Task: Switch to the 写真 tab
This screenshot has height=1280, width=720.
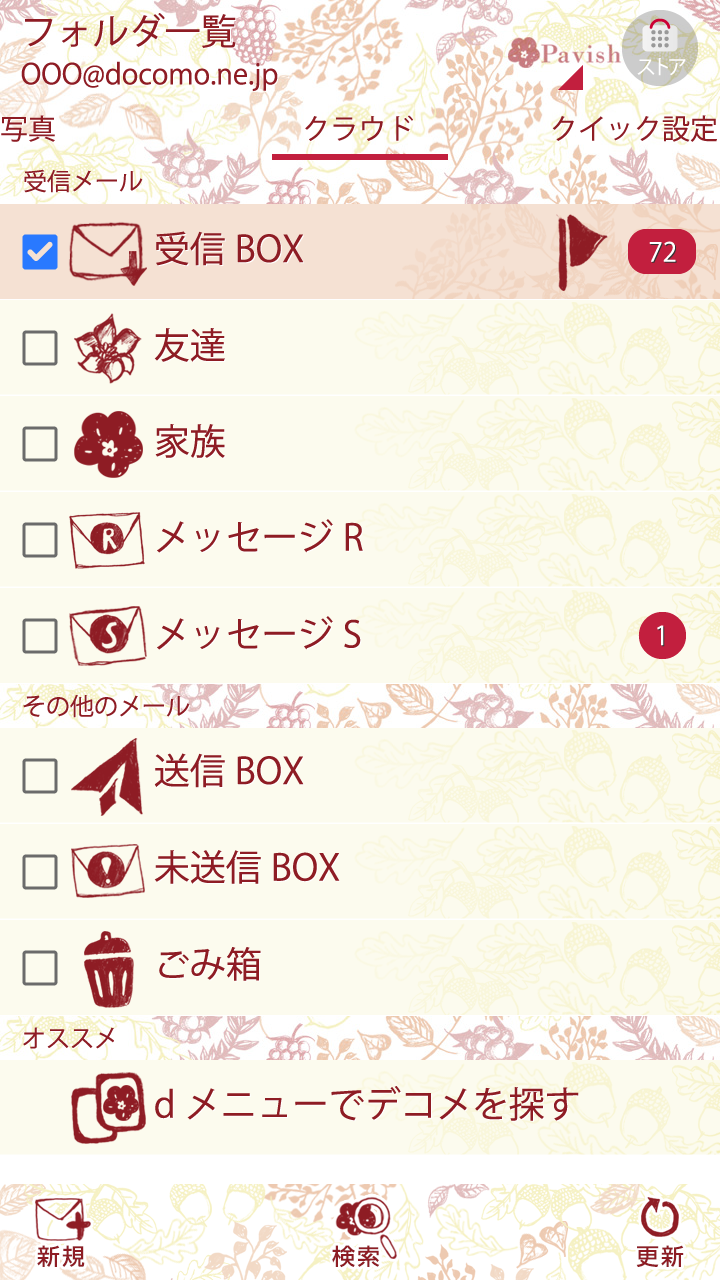Action: pyautogui.click(x=28, y=129)
